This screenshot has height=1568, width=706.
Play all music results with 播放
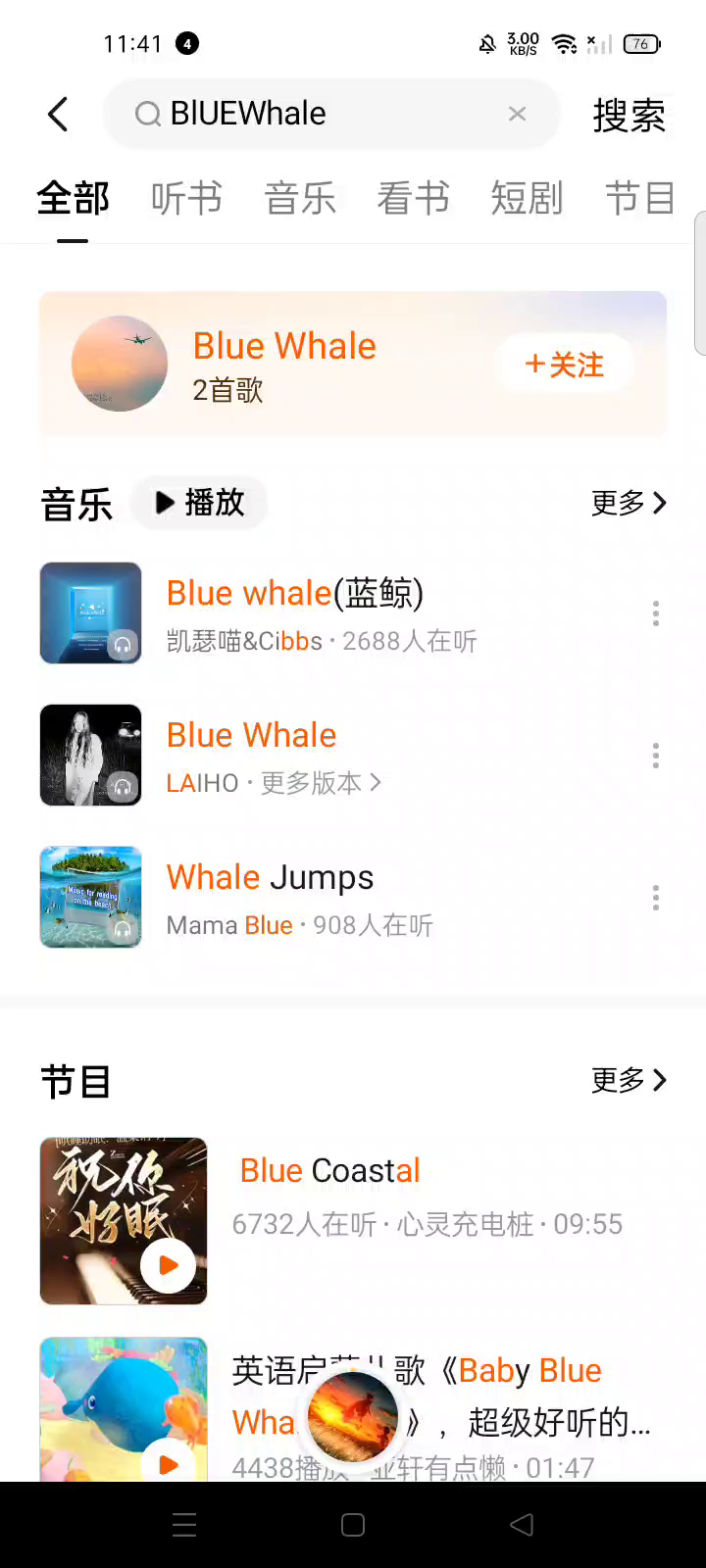199,503
